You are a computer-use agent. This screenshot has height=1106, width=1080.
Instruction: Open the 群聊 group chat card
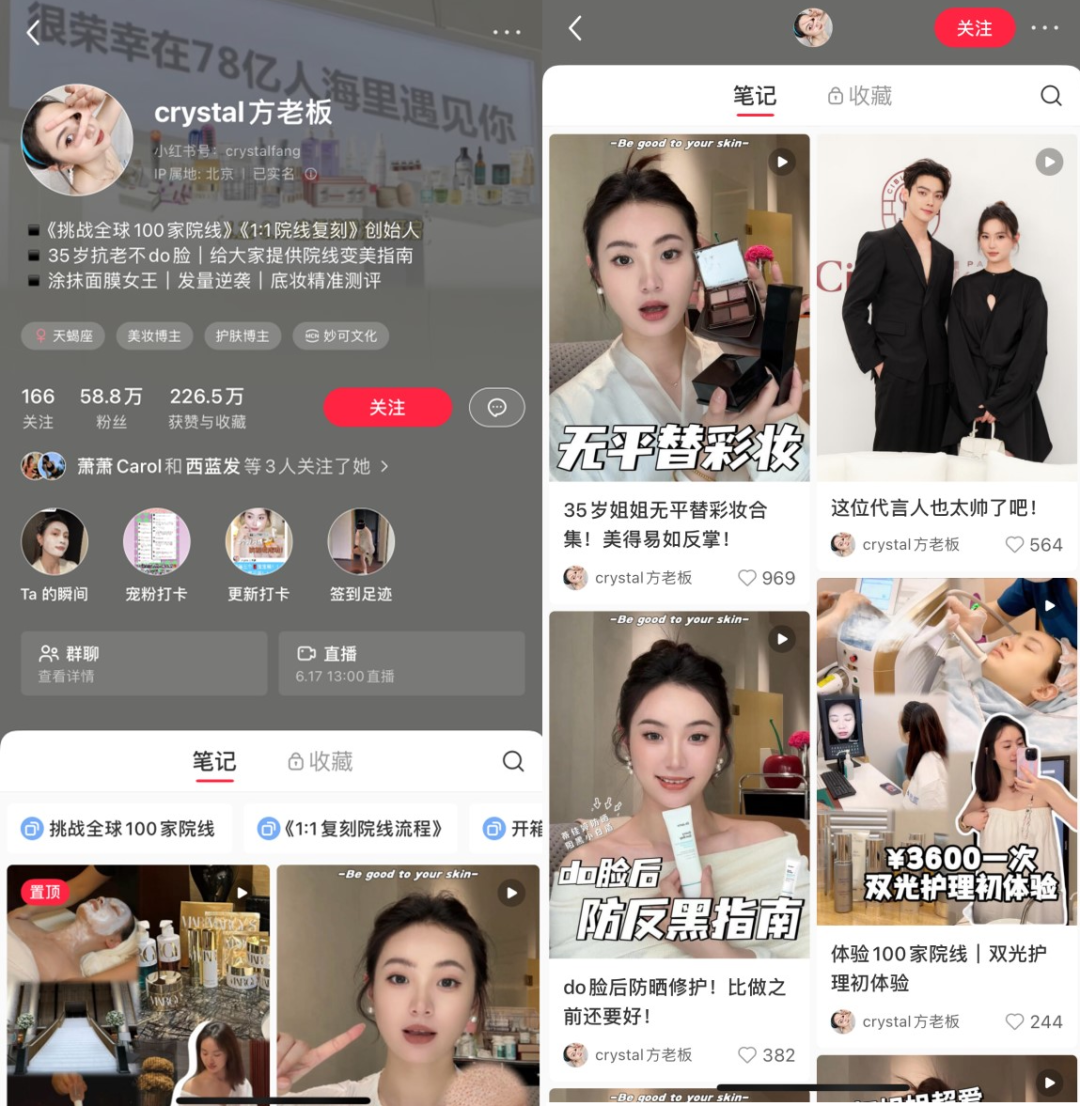[144, 663]
